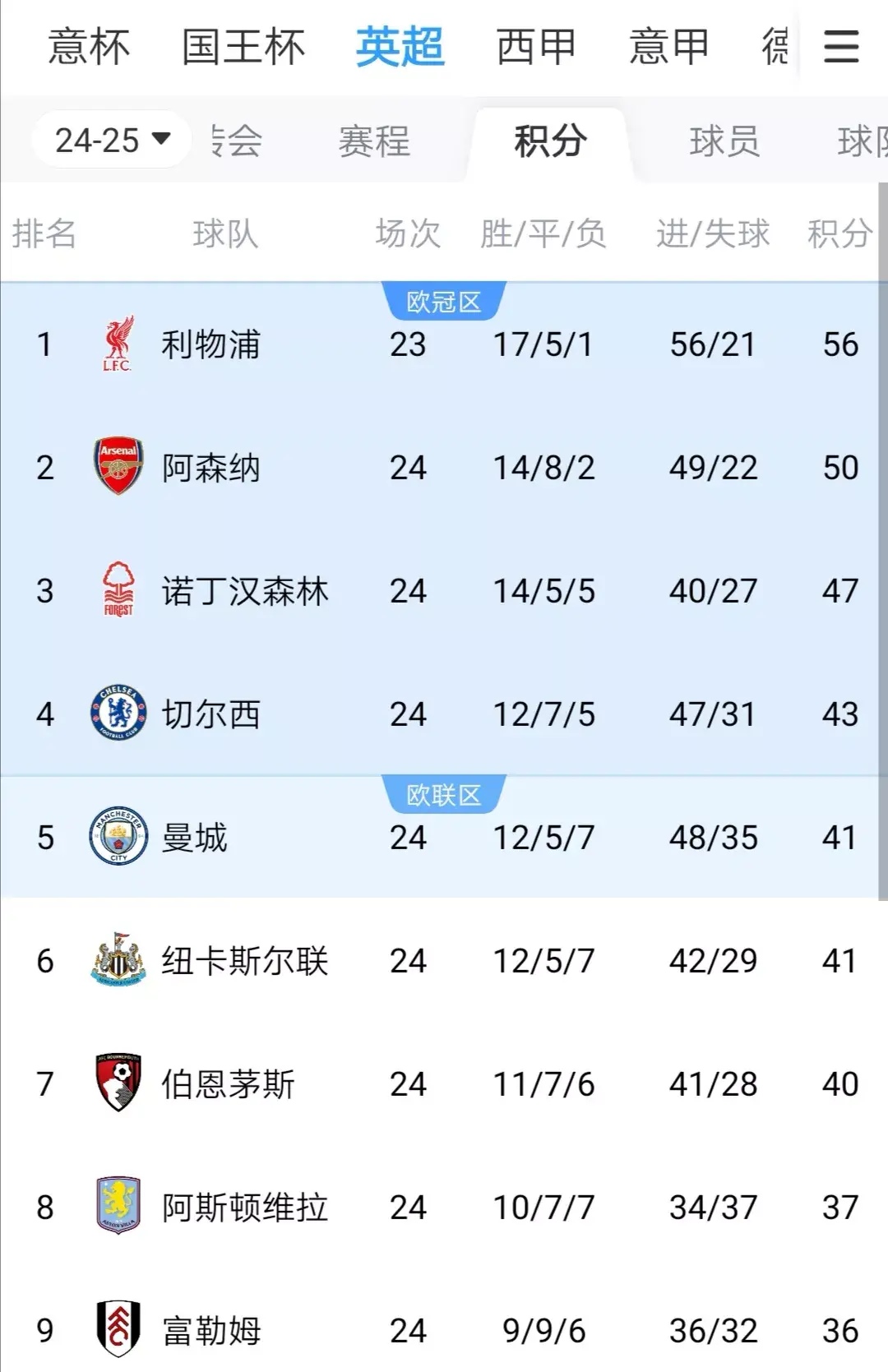The width and height of the screenshot is (888, 1372).
Task: Click the 排名 column header
Action: point(45,235)
